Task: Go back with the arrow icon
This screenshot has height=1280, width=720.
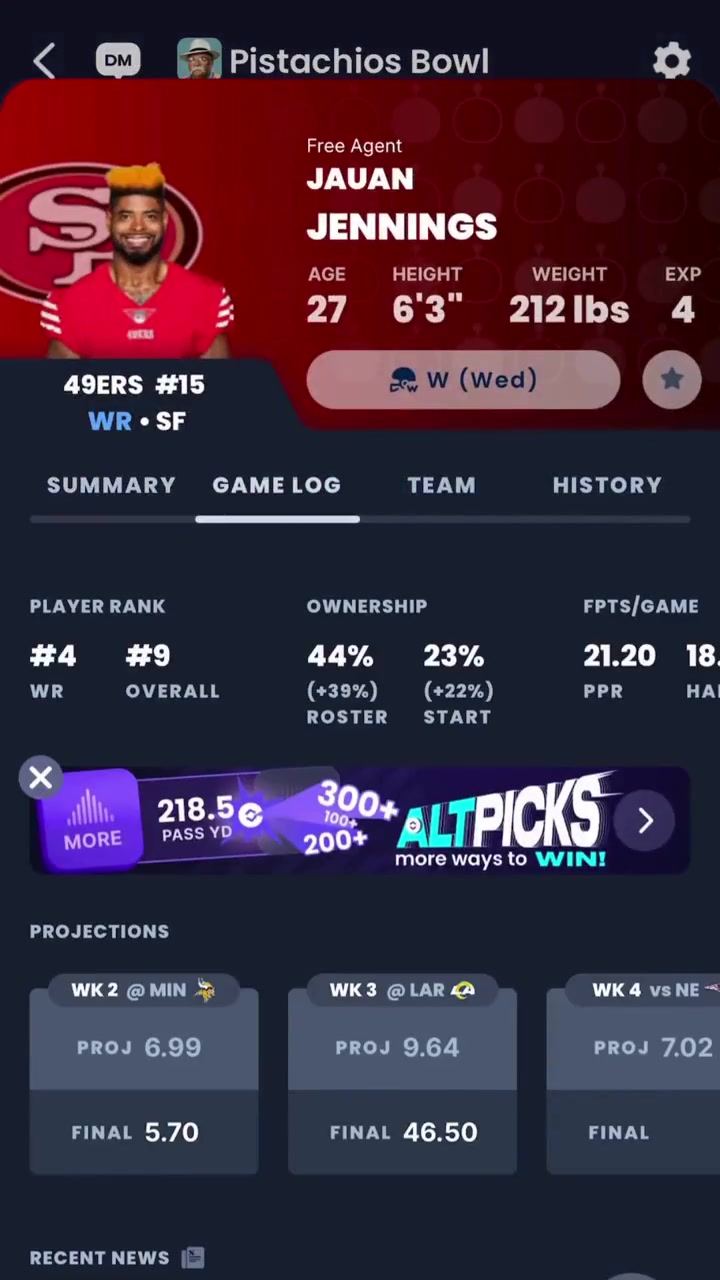Action: pos(44,61)
